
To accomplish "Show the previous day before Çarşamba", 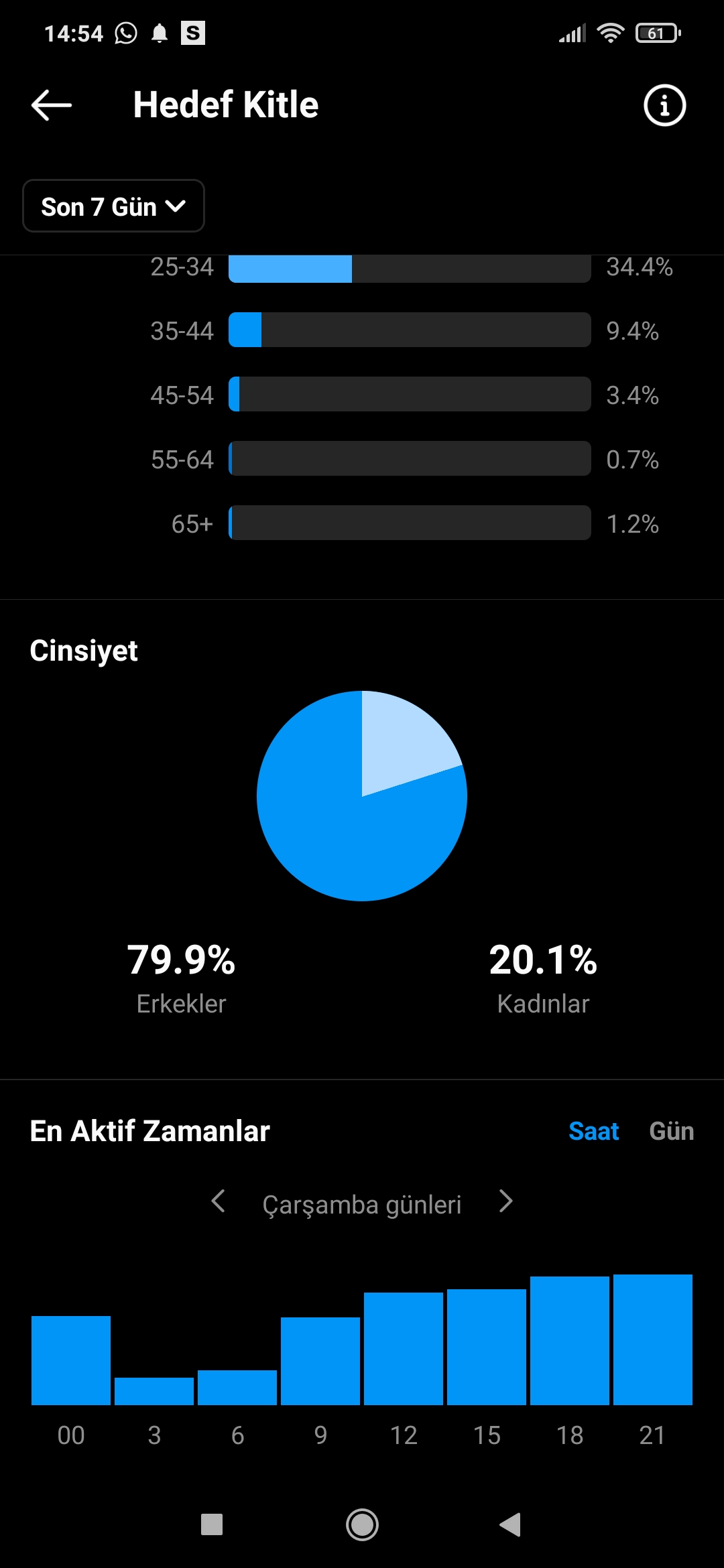I will pos(218,1201).
